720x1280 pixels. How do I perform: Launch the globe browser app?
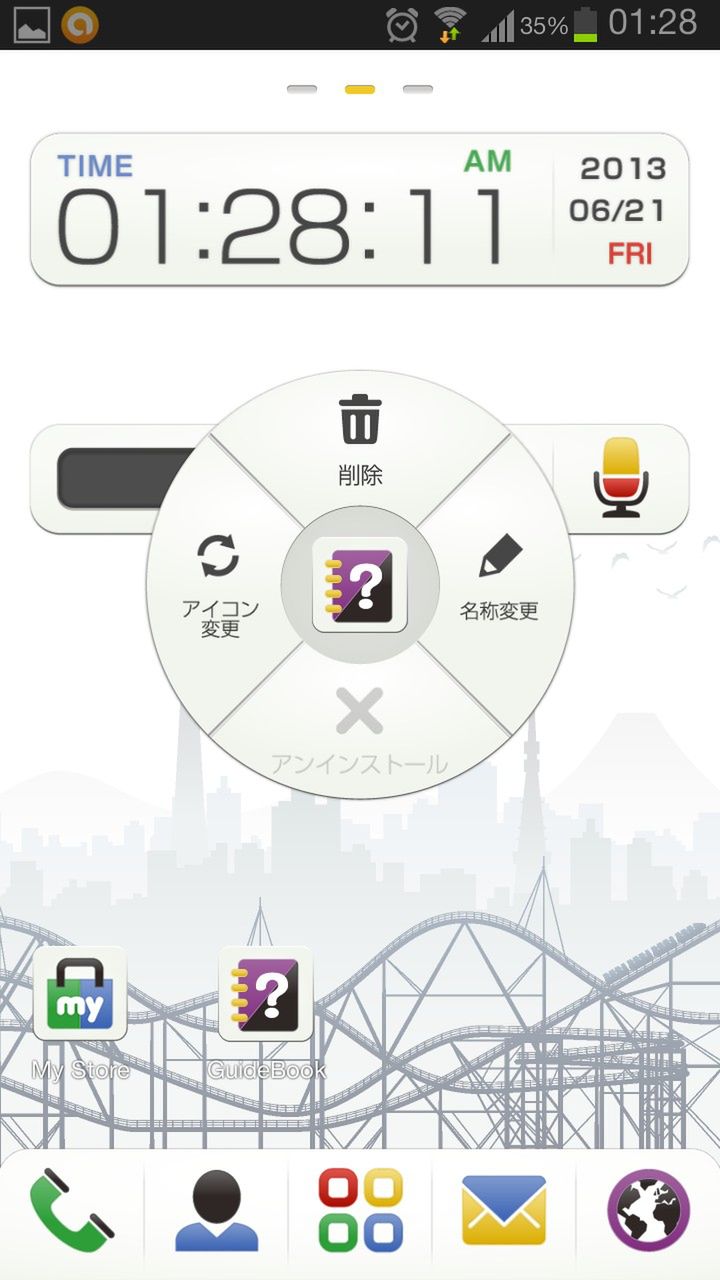click(648, 1212)
